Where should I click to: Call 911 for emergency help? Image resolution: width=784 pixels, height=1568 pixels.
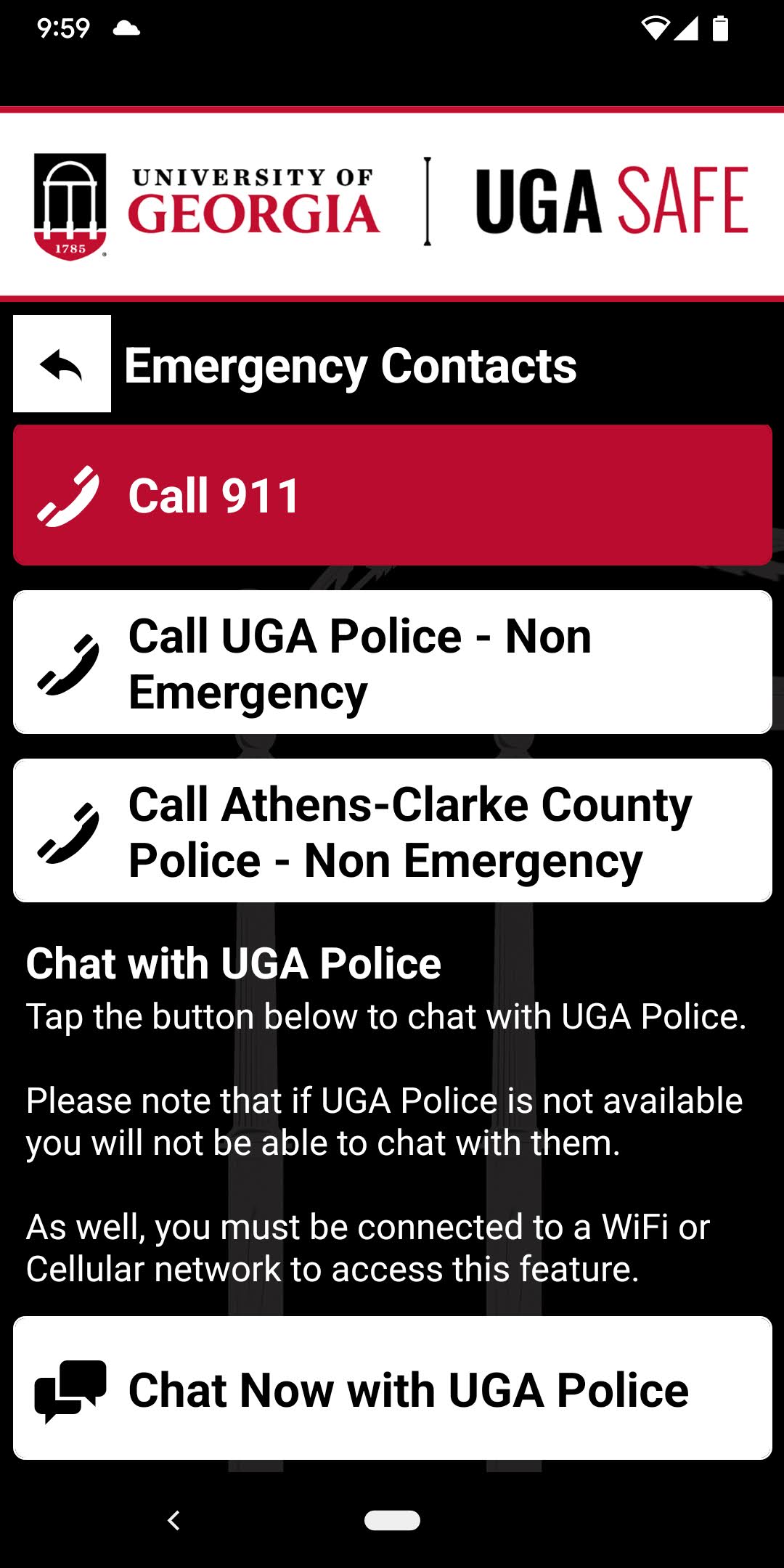(392, 495)
